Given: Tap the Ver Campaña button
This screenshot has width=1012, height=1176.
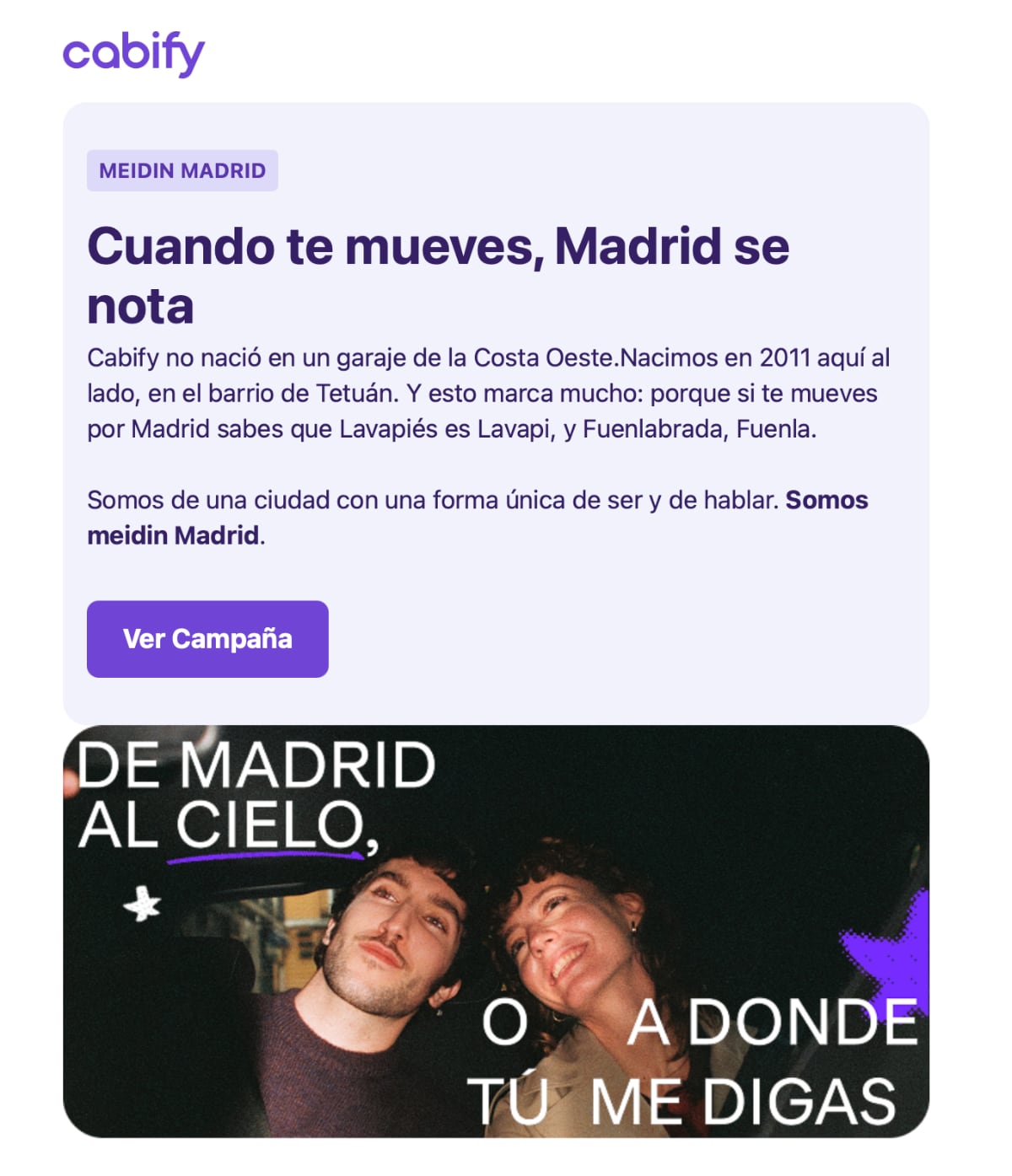Looking at the screenshot, I should 207,639.
